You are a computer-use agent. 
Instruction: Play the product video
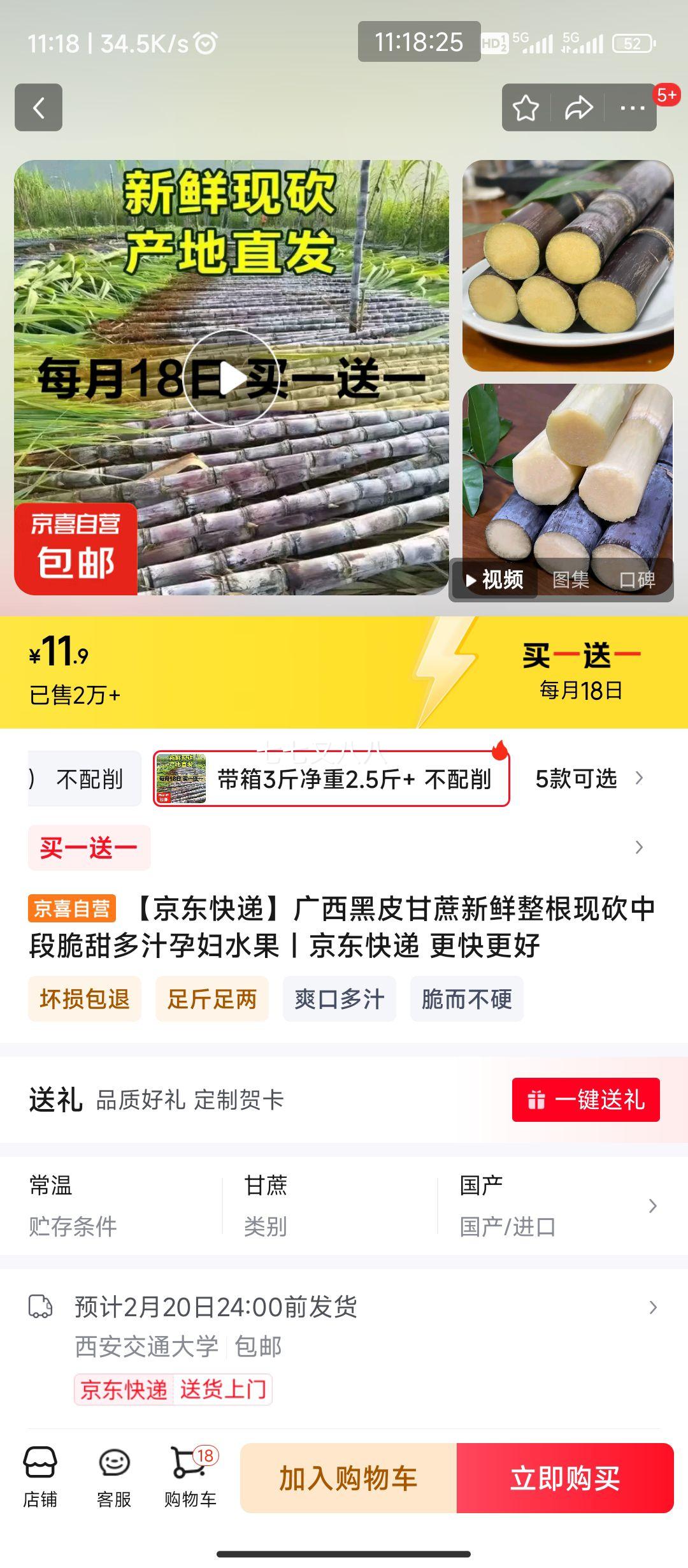(234, 377)
